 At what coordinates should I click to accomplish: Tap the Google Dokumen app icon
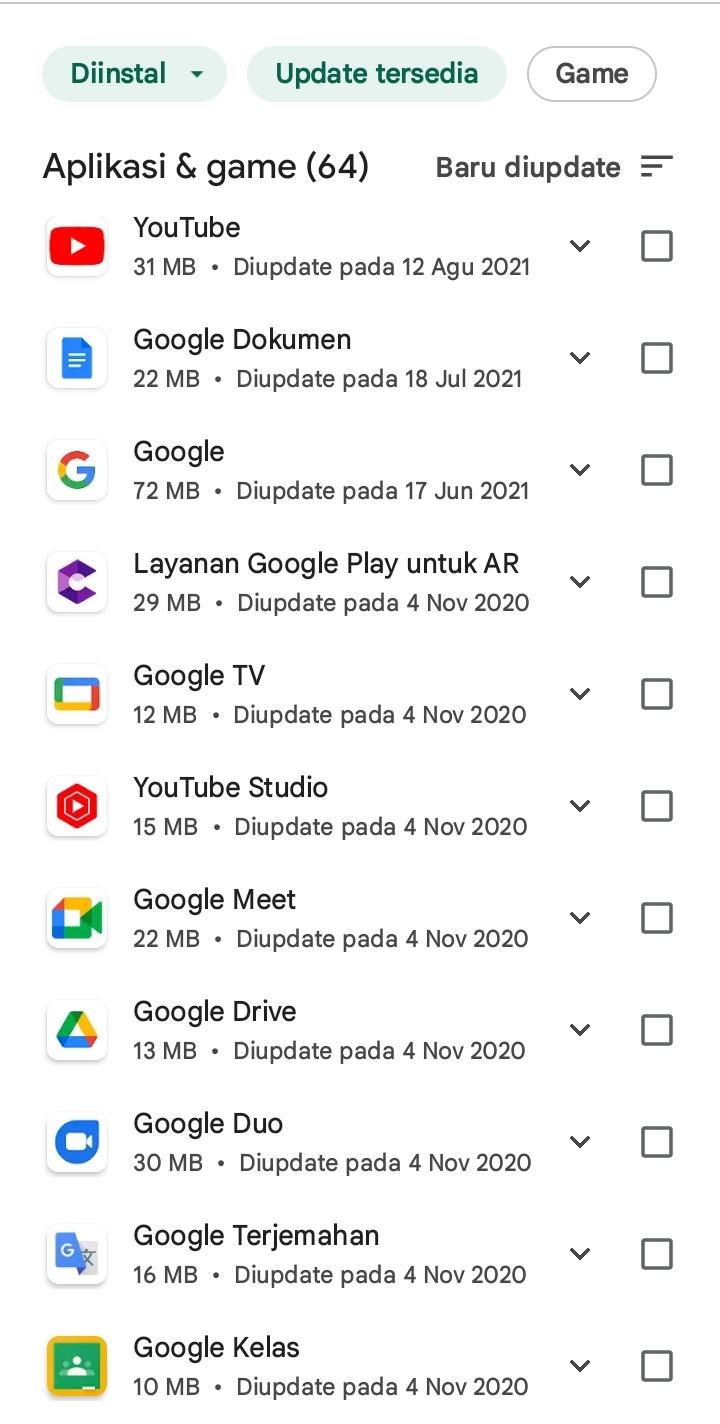(76, 357)
